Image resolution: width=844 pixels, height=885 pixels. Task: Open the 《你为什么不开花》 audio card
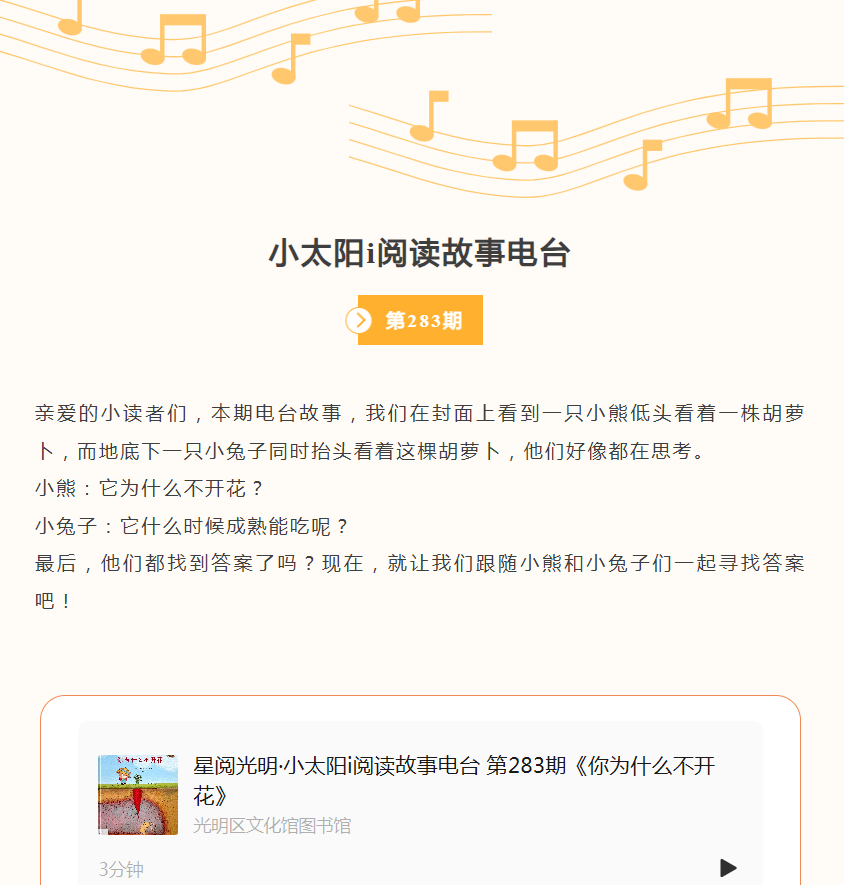click(x=454, y=781)
